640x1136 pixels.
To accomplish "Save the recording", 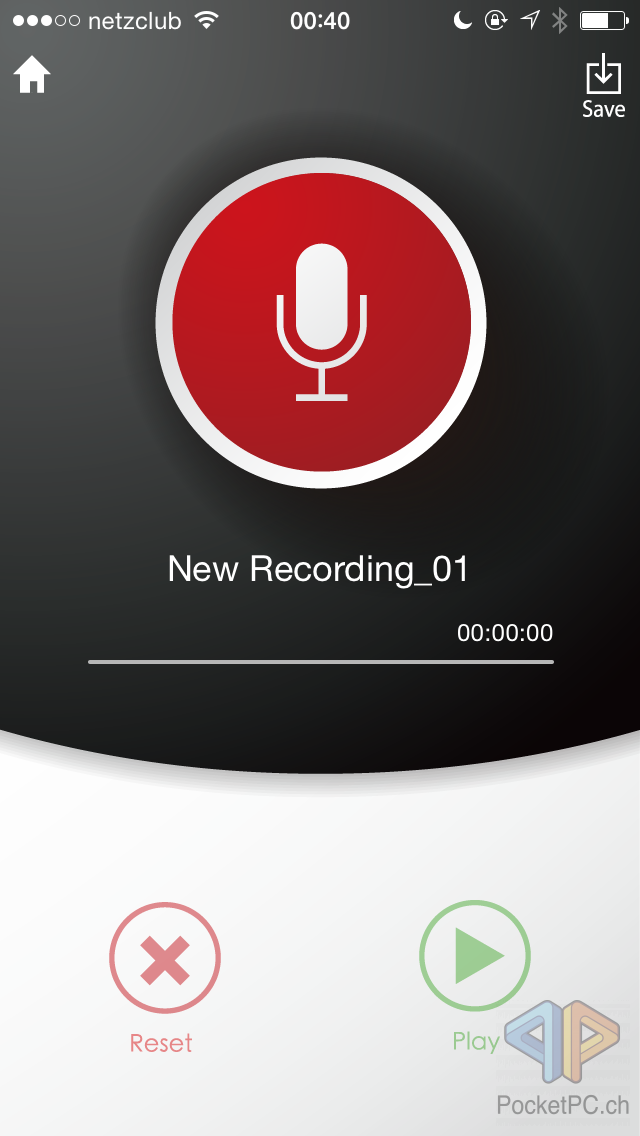I will point(603,87).
